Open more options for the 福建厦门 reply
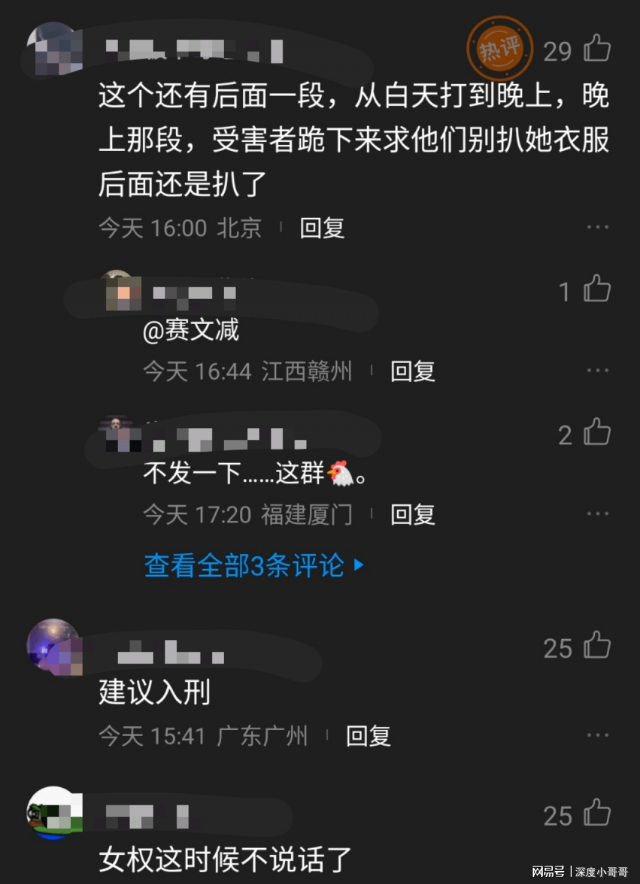This screenshot has height=884, width=640. (597, 515)
